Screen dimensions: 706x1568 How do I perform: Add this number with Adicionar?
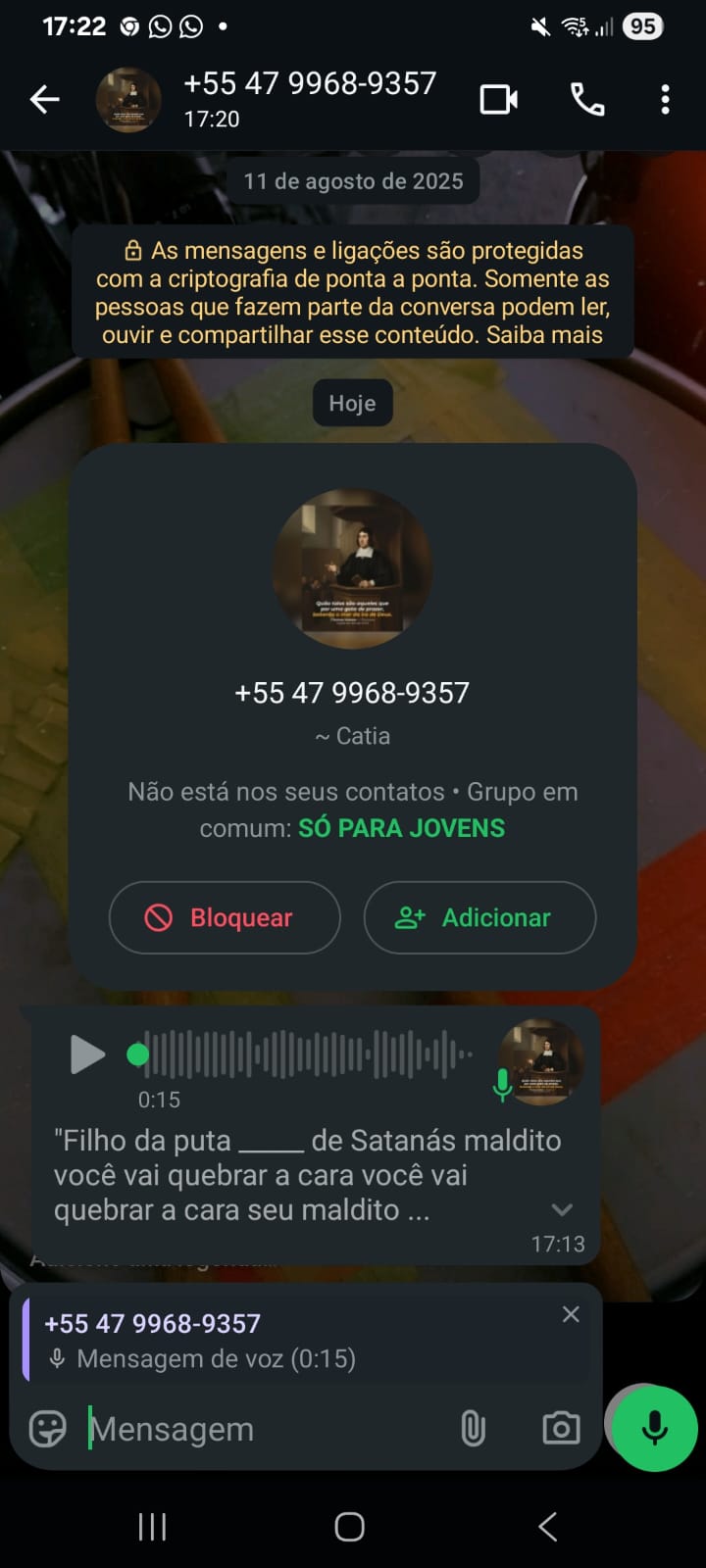[479, 917]
